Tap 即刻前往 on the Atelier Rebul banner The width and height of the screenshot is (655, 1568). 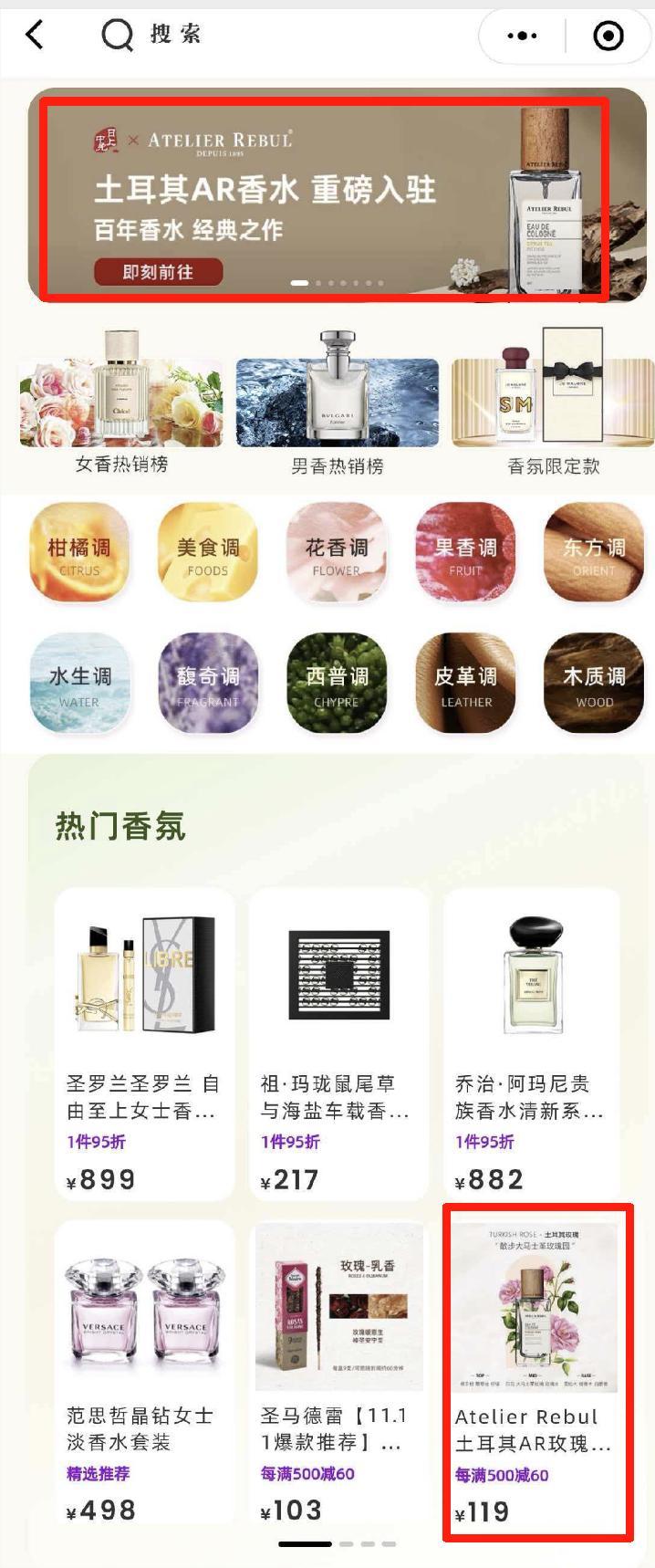(x=158, y=272)
